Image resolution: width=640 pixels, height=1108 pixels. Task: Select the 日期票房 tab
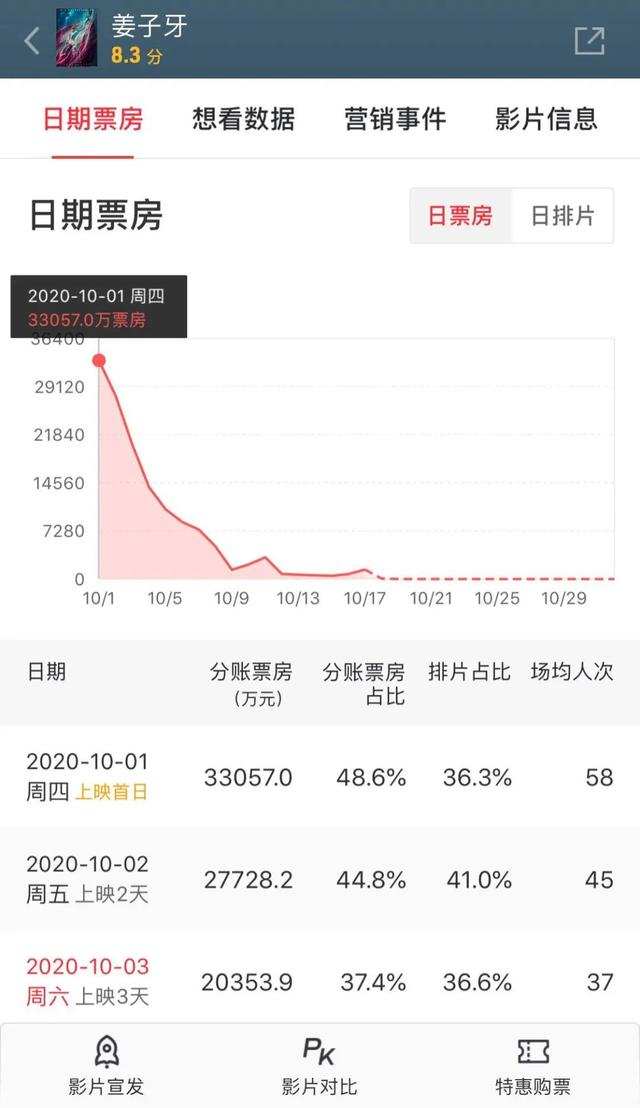pyautogui.click(x=93, y=120)
